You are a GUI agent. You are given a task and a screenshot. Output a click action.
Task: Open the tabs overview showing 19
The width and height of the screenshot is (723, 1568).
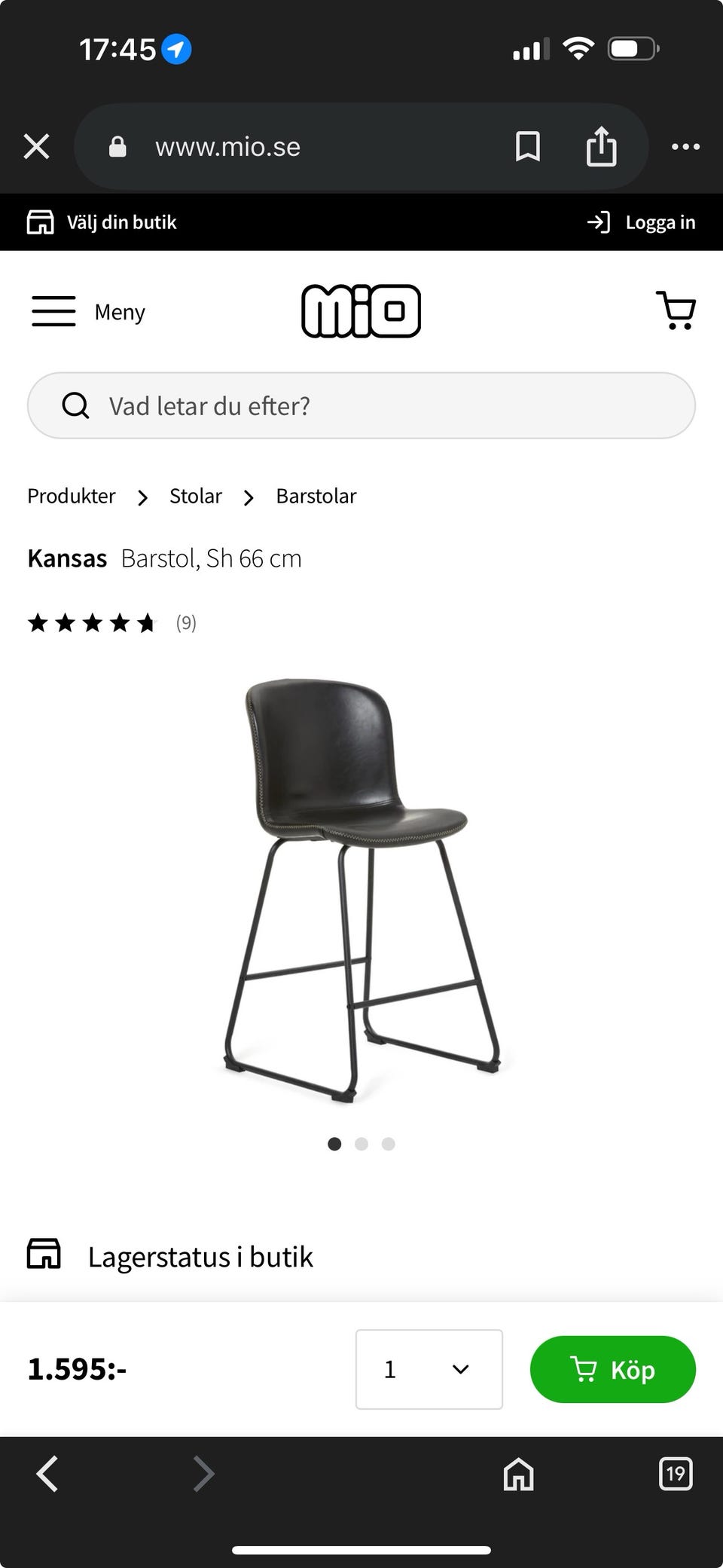point(676,1474)
